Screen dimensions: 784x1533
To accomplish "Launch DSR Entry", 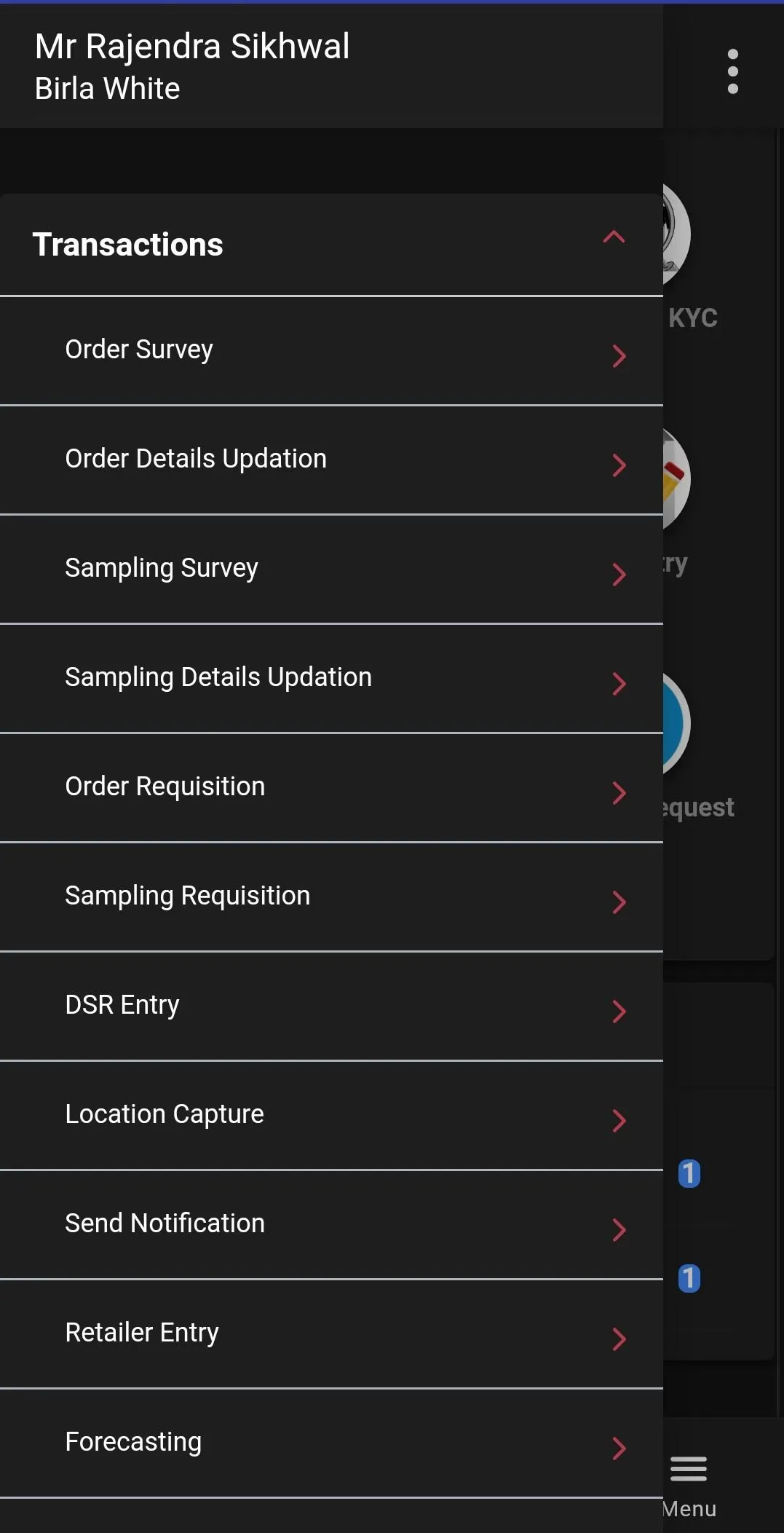I will click(331, 1006).
